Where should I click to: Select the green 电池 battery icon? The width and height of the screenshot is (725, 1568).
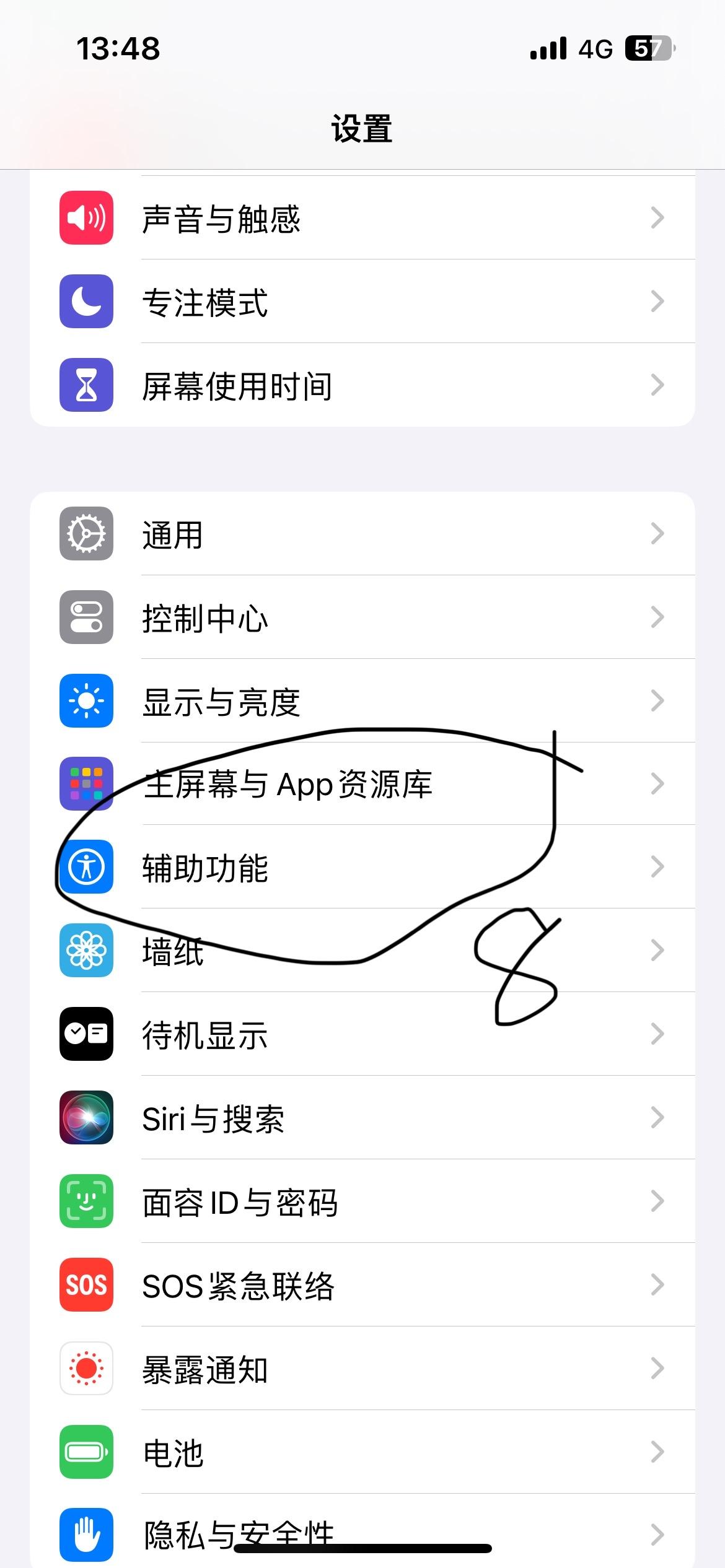(x=86, y=1452)
